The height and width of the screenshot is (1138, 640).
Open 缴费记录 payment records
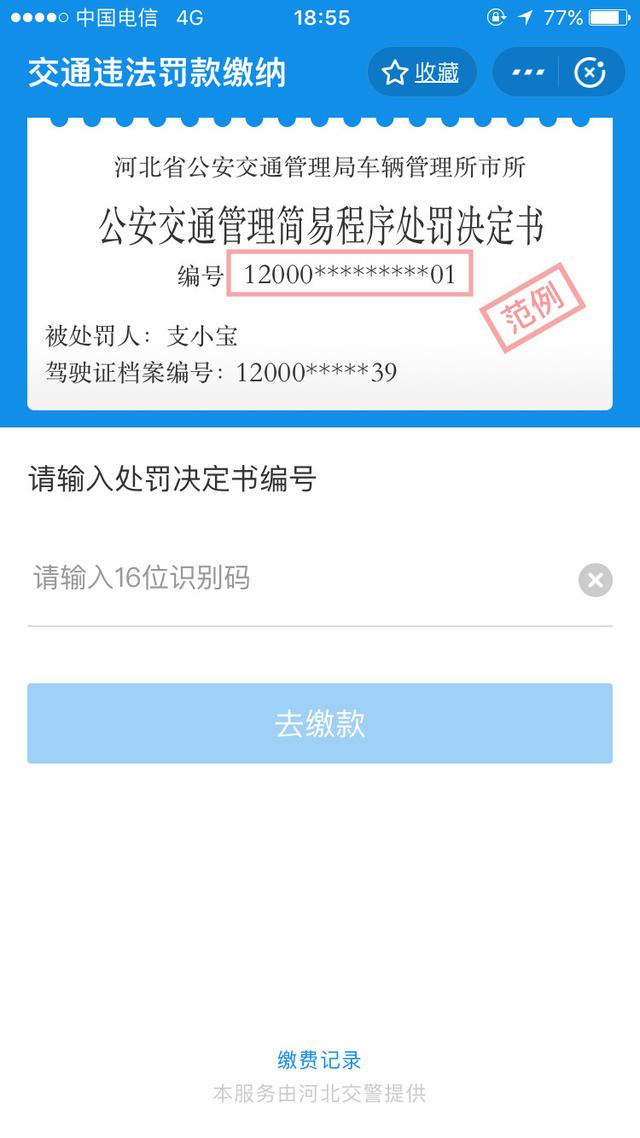(319, 1060)
